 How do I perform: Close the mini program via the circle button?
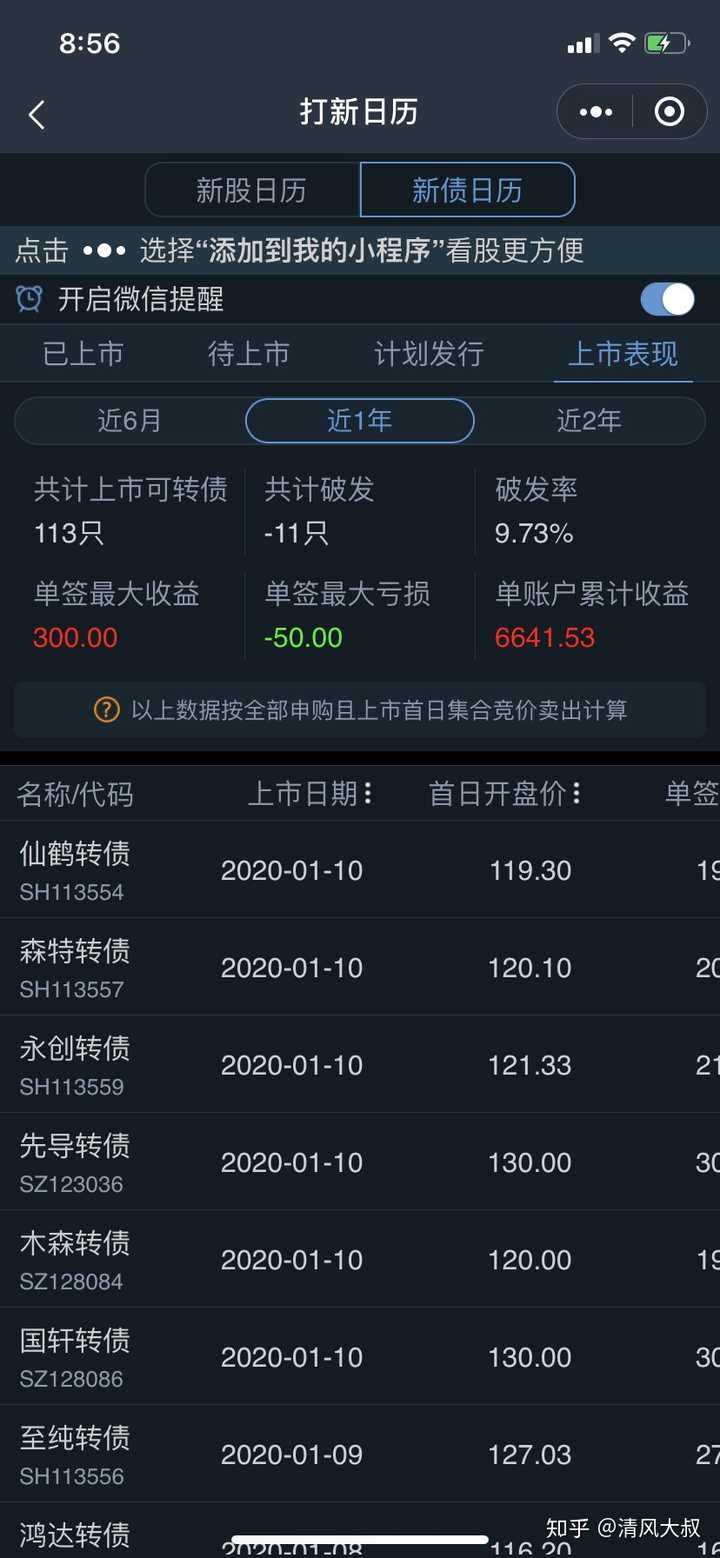point(669,112)
